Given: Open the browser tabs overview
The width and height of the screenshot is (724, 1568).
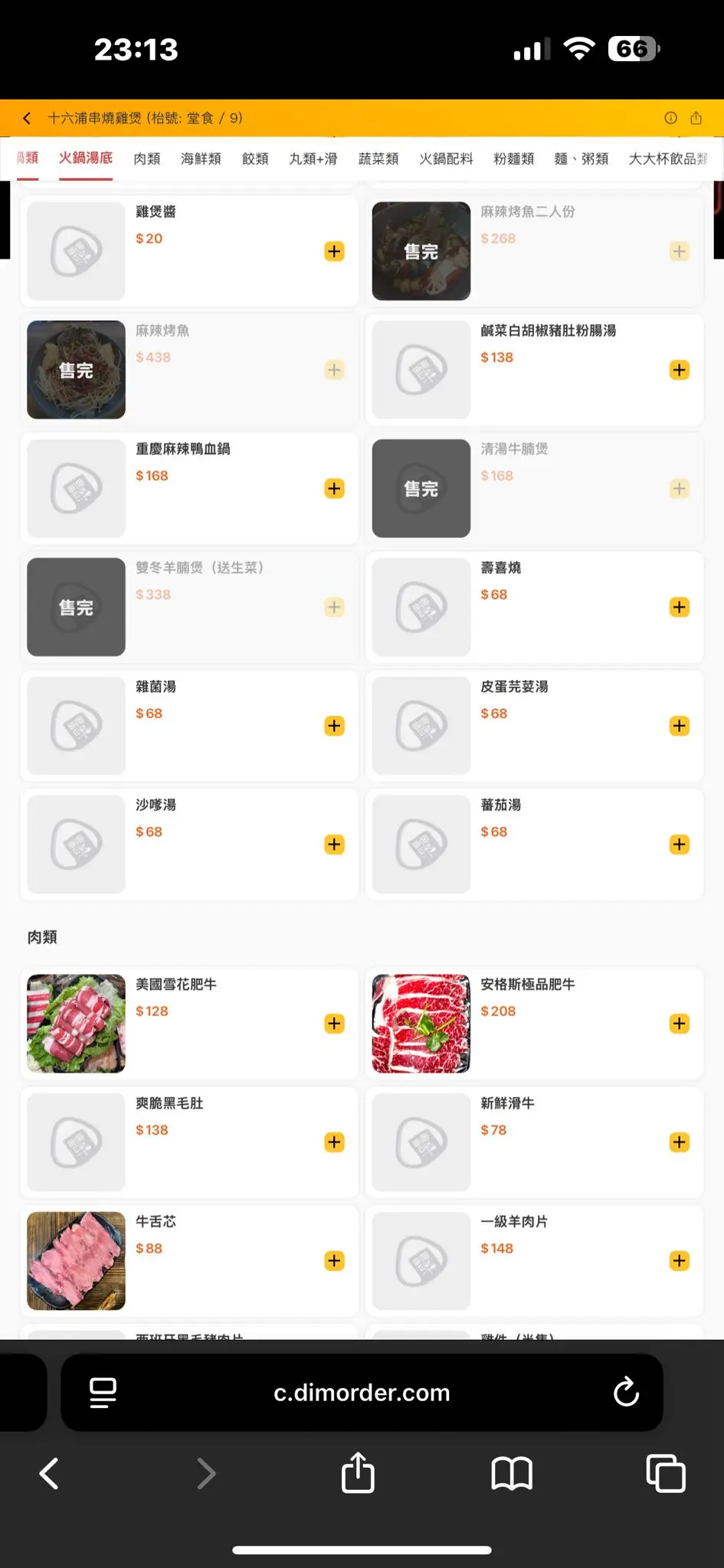Looking at the screenshot, I should tap(665, 1472).
